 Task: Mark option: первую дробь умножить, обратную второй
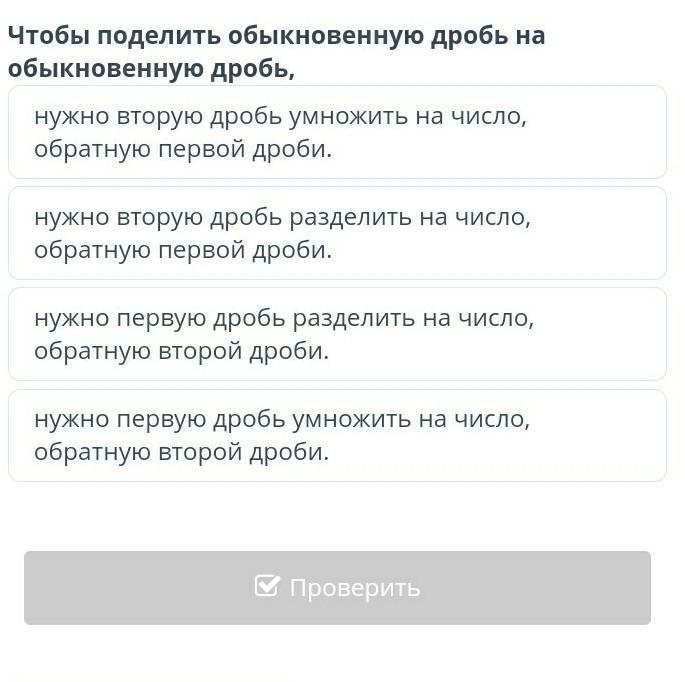[x=337, y=436]
